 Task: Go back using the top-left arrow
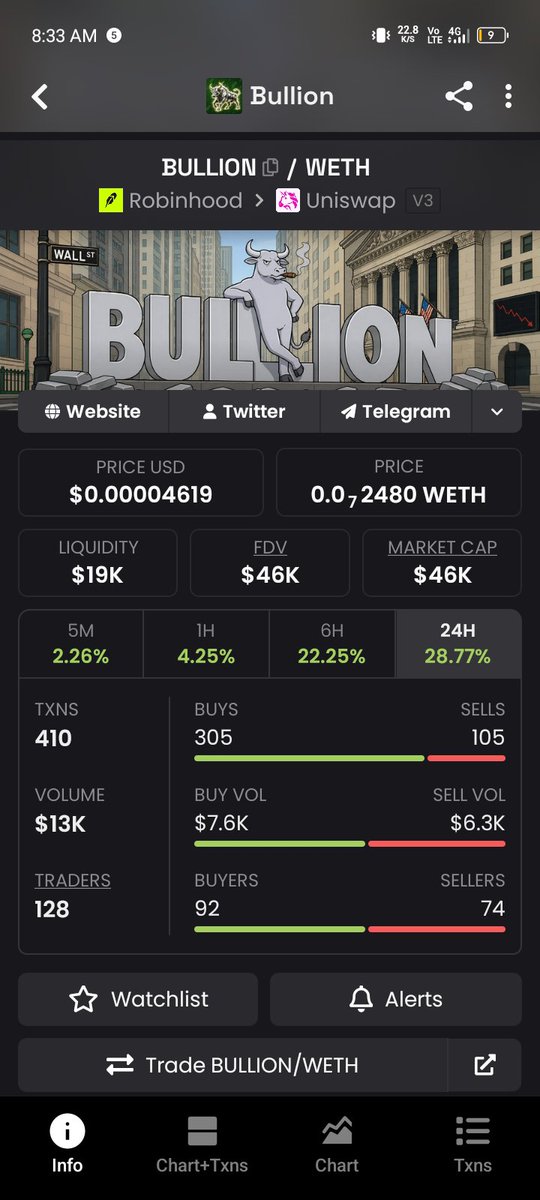40,97
